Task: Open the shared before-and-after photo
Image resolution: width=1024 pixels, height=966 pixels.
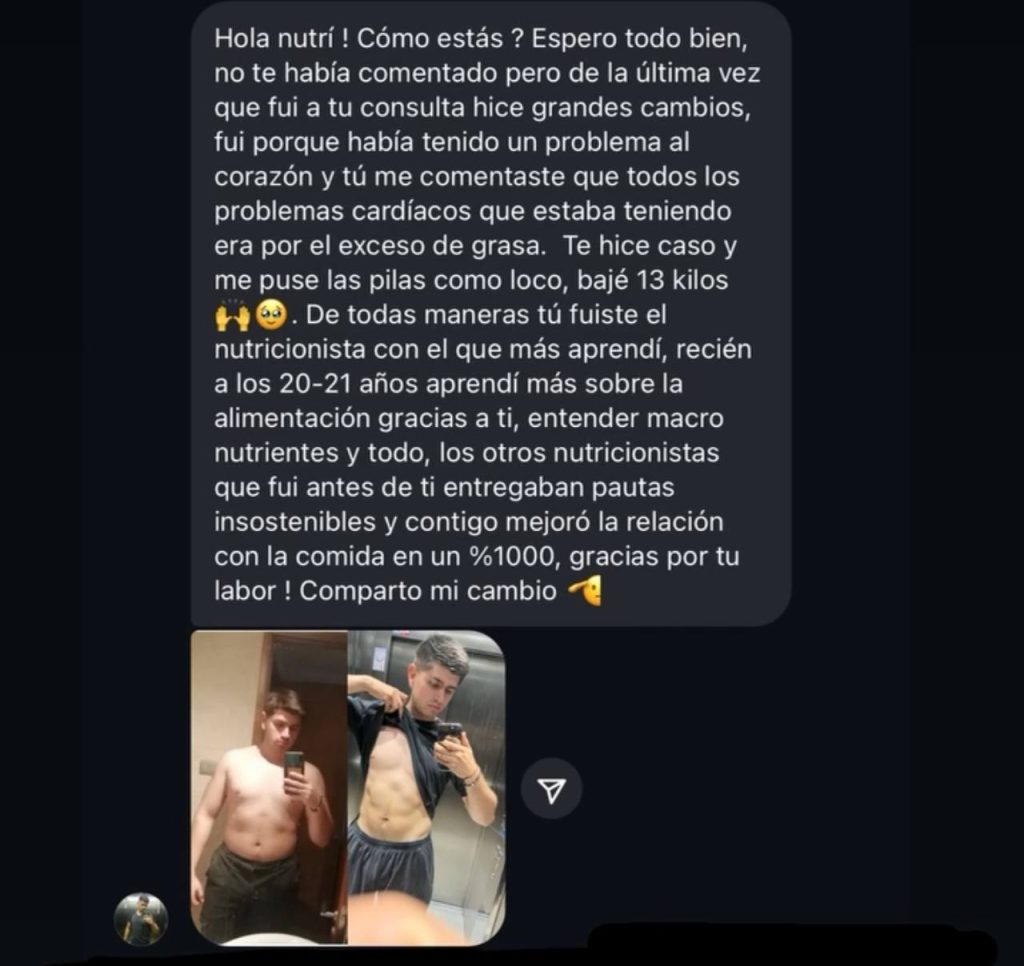Action: (x=348, y=787)
